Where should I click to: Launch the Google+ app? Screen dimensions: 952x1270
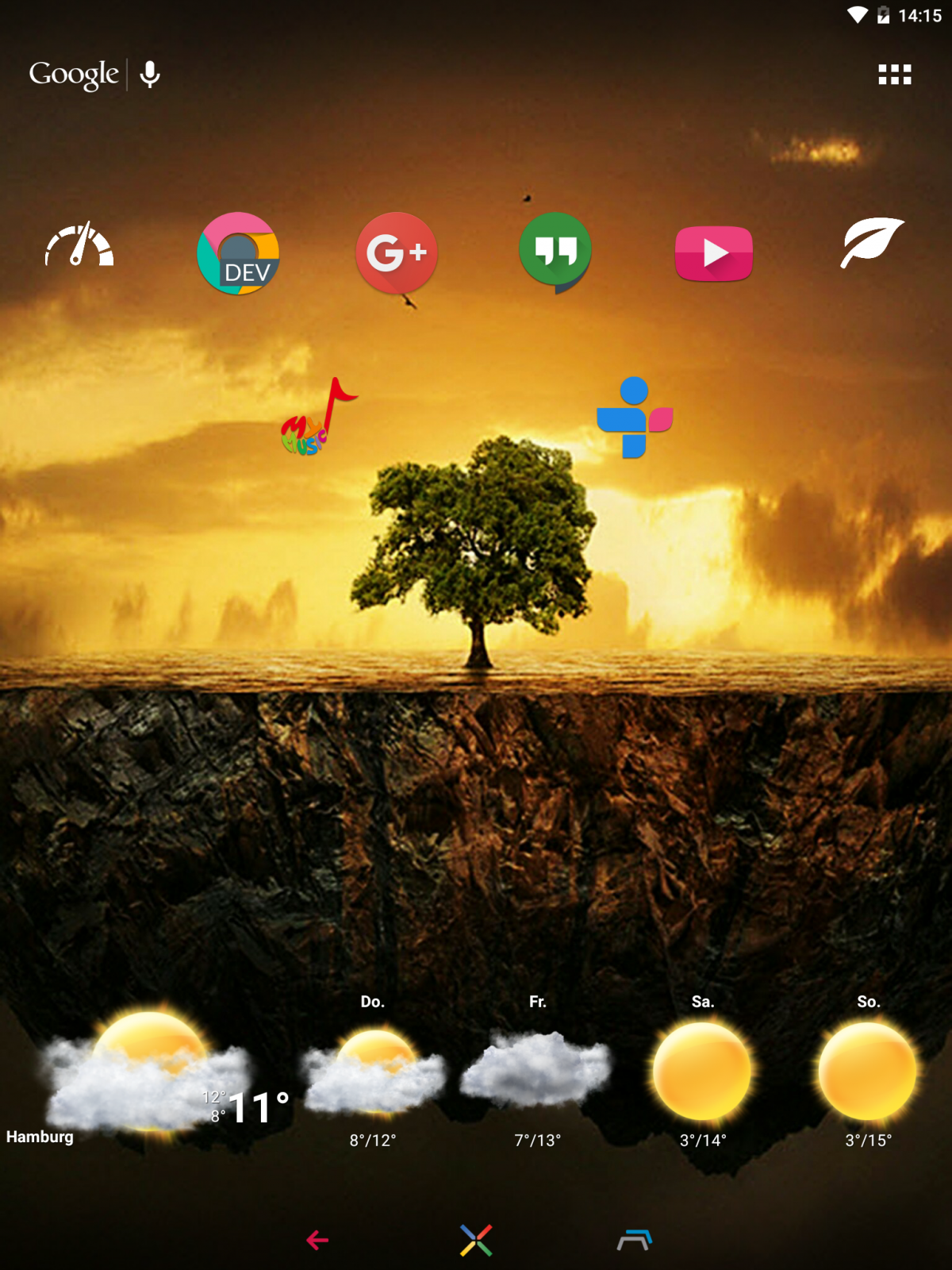397,253
